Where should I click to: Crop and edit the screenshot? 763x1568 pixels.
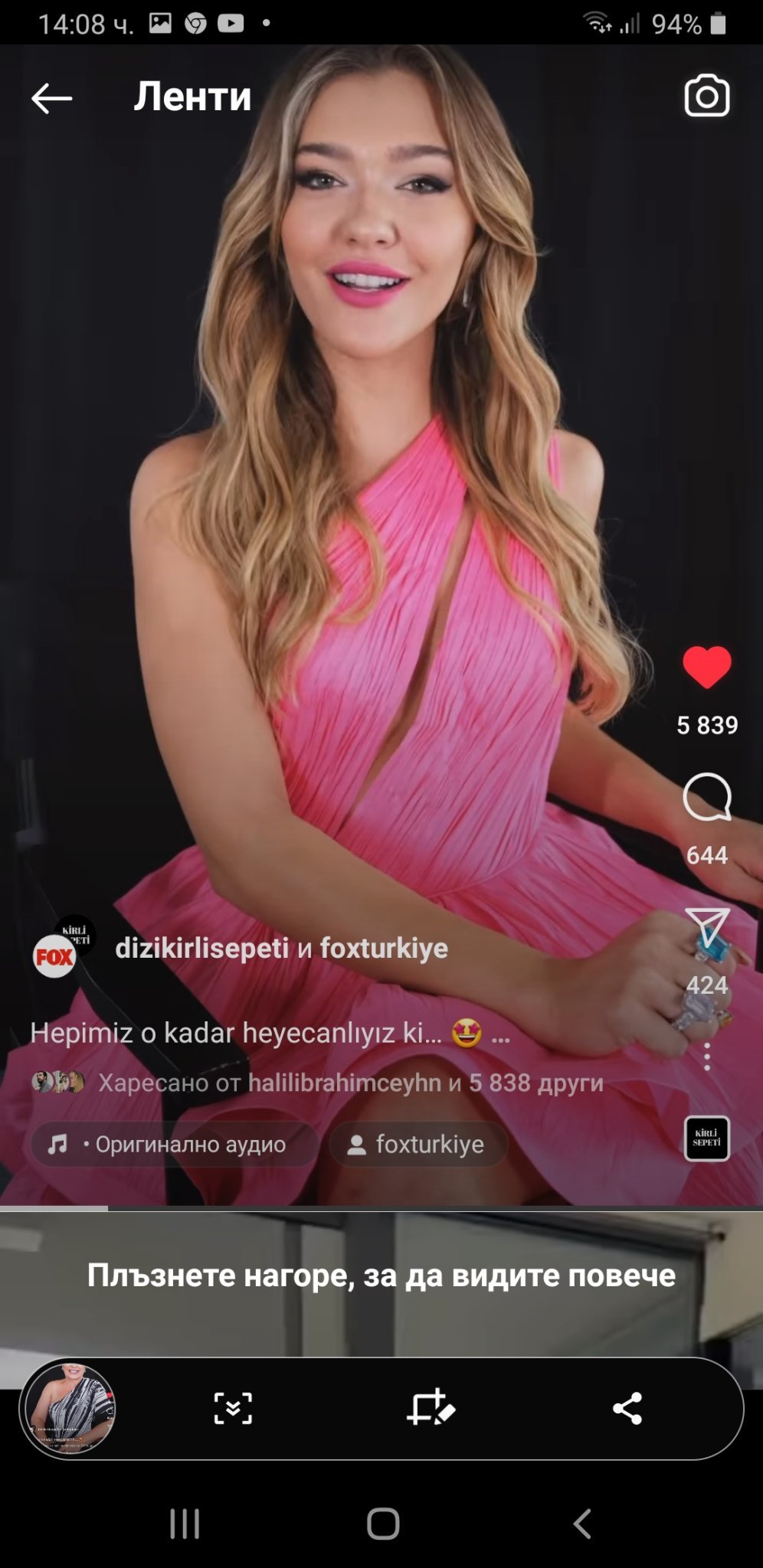pyautogui.click(x=430, y=1408)
